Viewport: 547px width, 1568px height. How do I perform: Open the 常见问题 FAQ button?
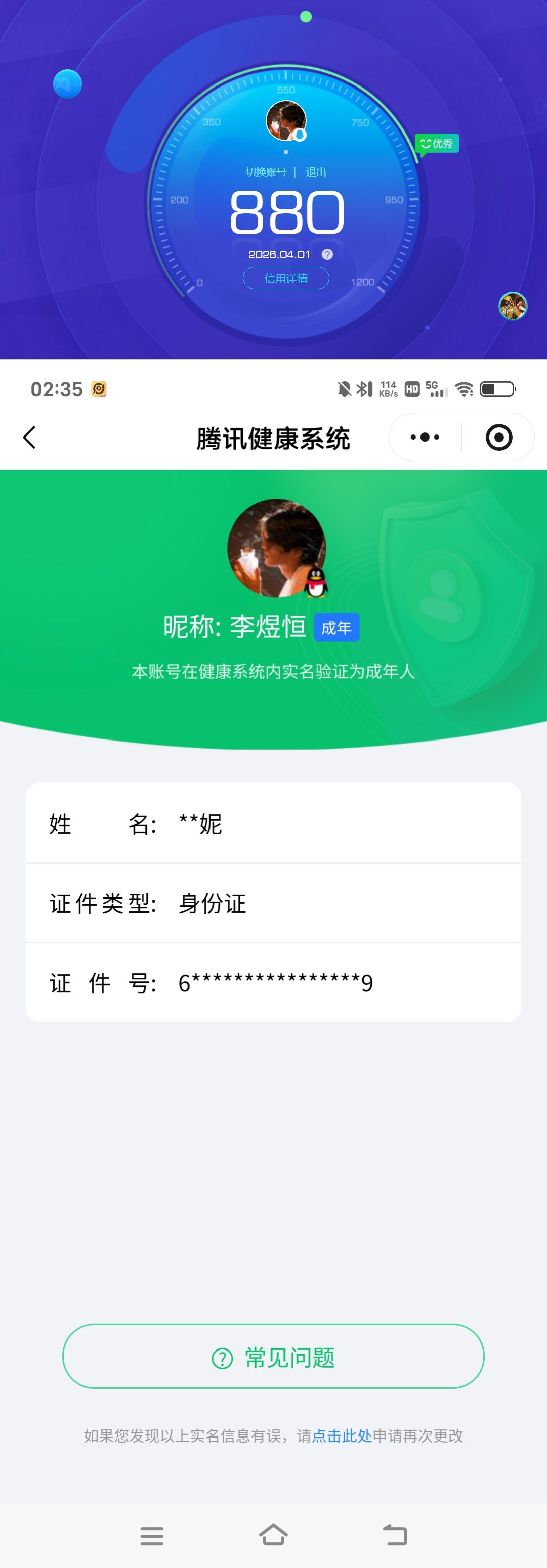click(273, 1356)
